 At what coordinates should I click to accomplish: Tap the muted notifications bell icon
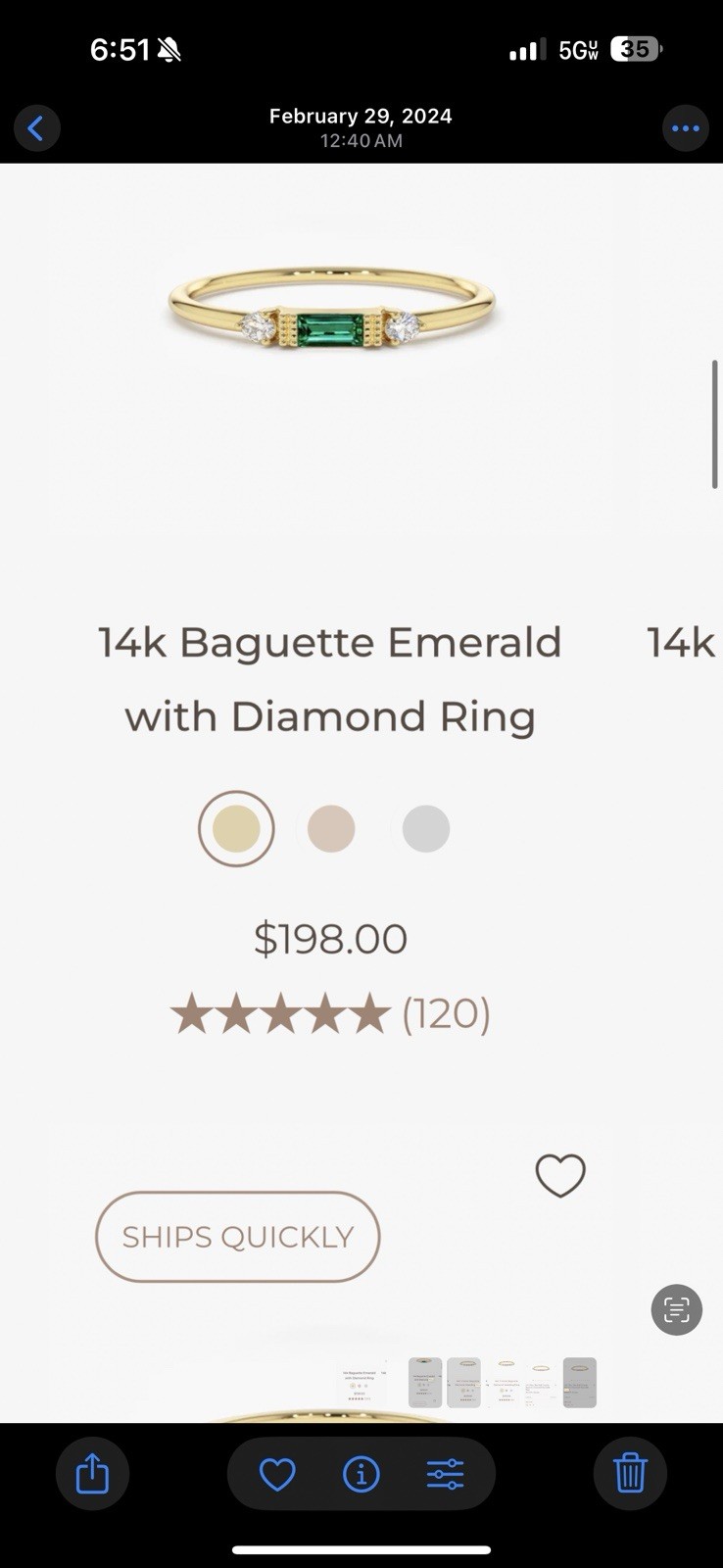pyautogui.click(x=169, y=48)
